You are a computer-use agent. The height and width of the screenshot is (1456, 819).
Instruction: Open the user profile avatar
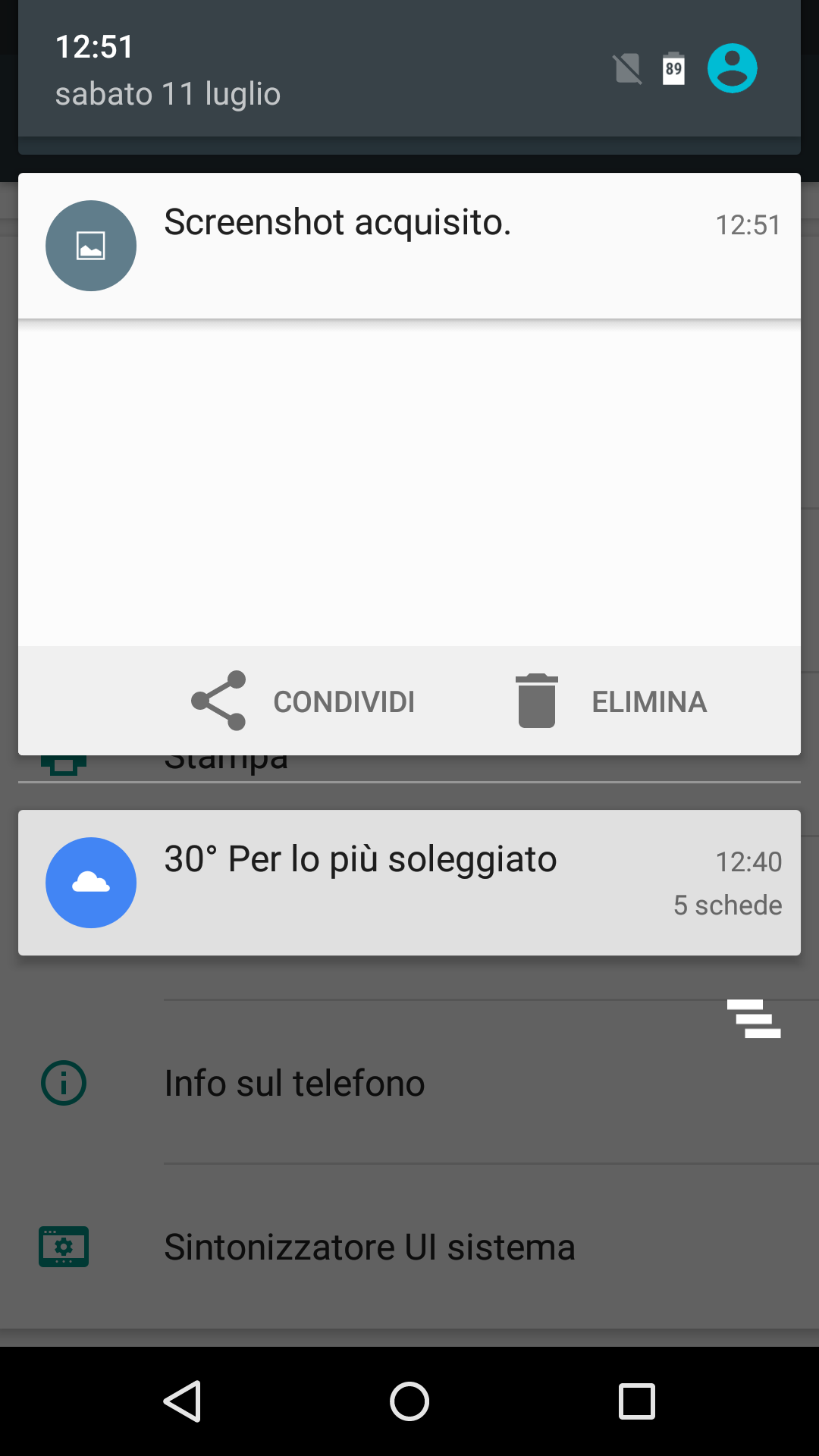pos(733,68)
